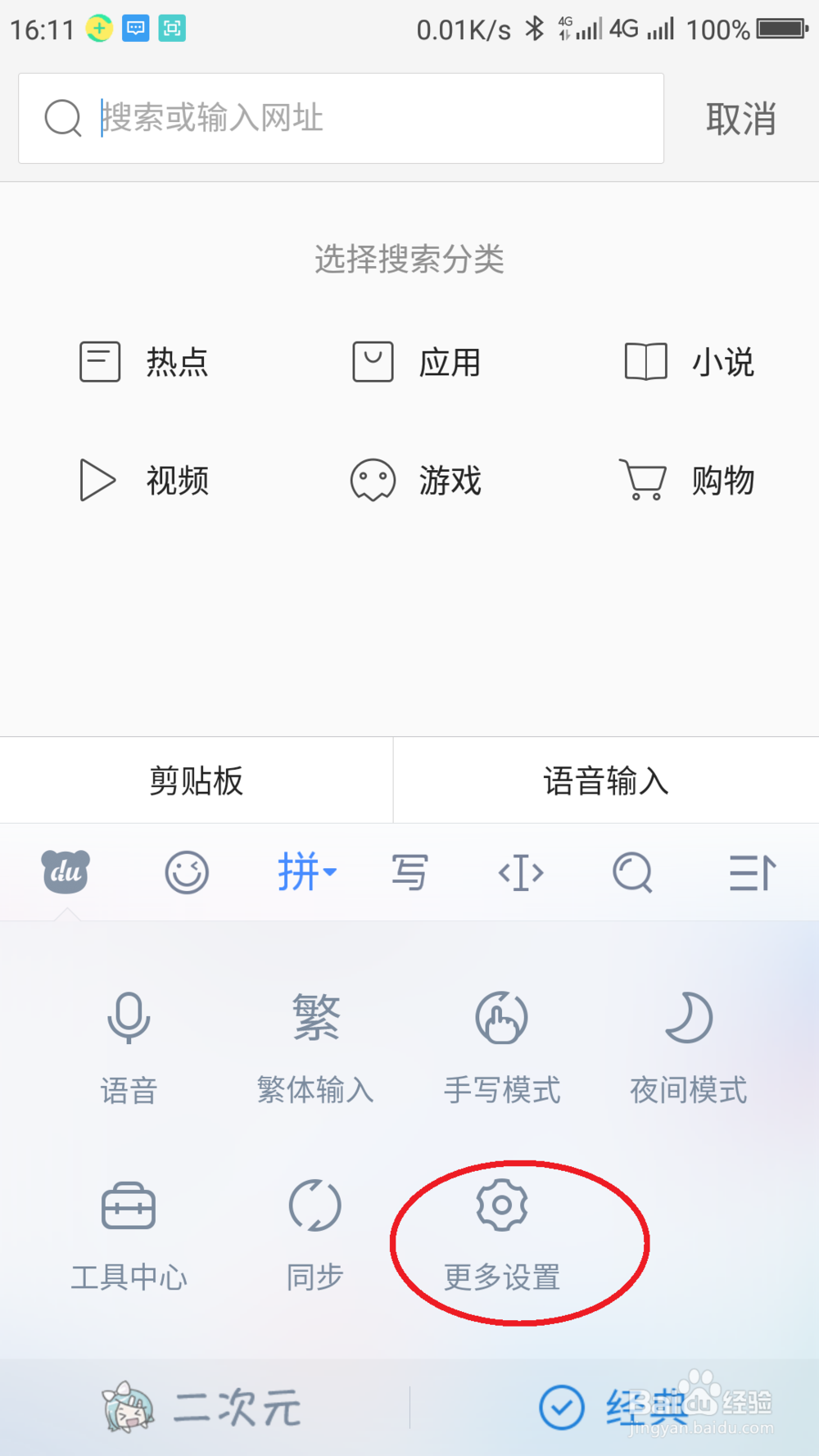This screenshot has height=1456, width=819.
Task: Tap the search or URL input field
Action: [340, 119]
